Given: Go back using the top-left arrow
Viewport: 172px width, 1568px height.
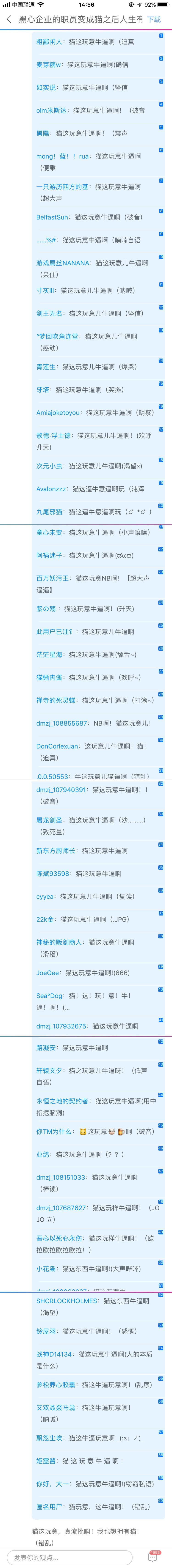Looking at the screenshot, I should 8,19.
